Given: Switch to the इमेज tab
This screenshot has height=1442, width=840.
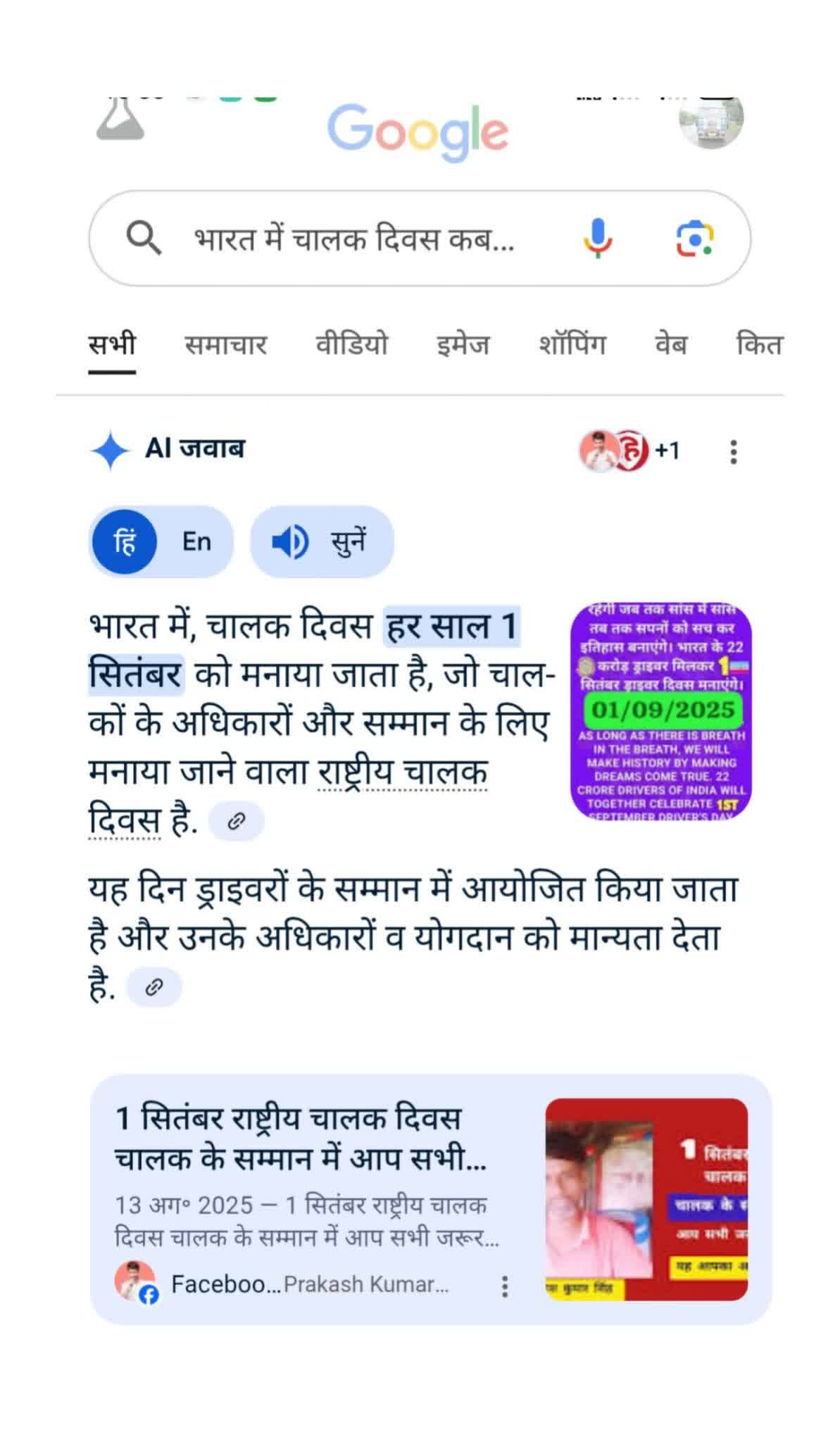Looking at the screenshot, I should [463, 345].
